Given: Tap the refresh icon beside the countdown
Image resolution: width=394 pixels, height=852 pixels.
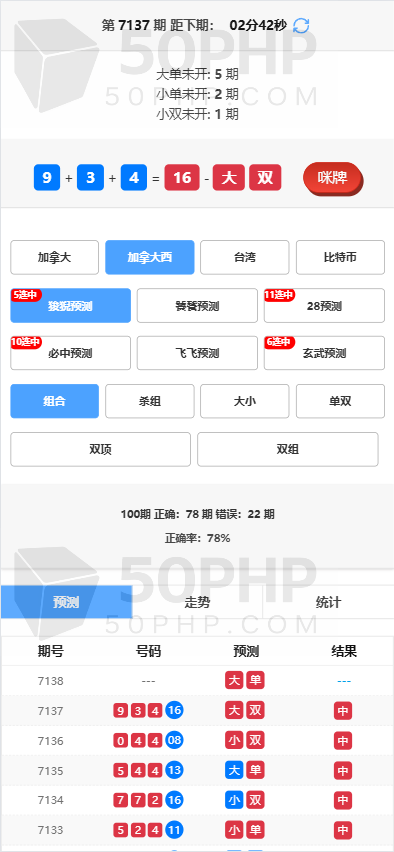Looking at the screenshot, I should [x=301, y=26].
